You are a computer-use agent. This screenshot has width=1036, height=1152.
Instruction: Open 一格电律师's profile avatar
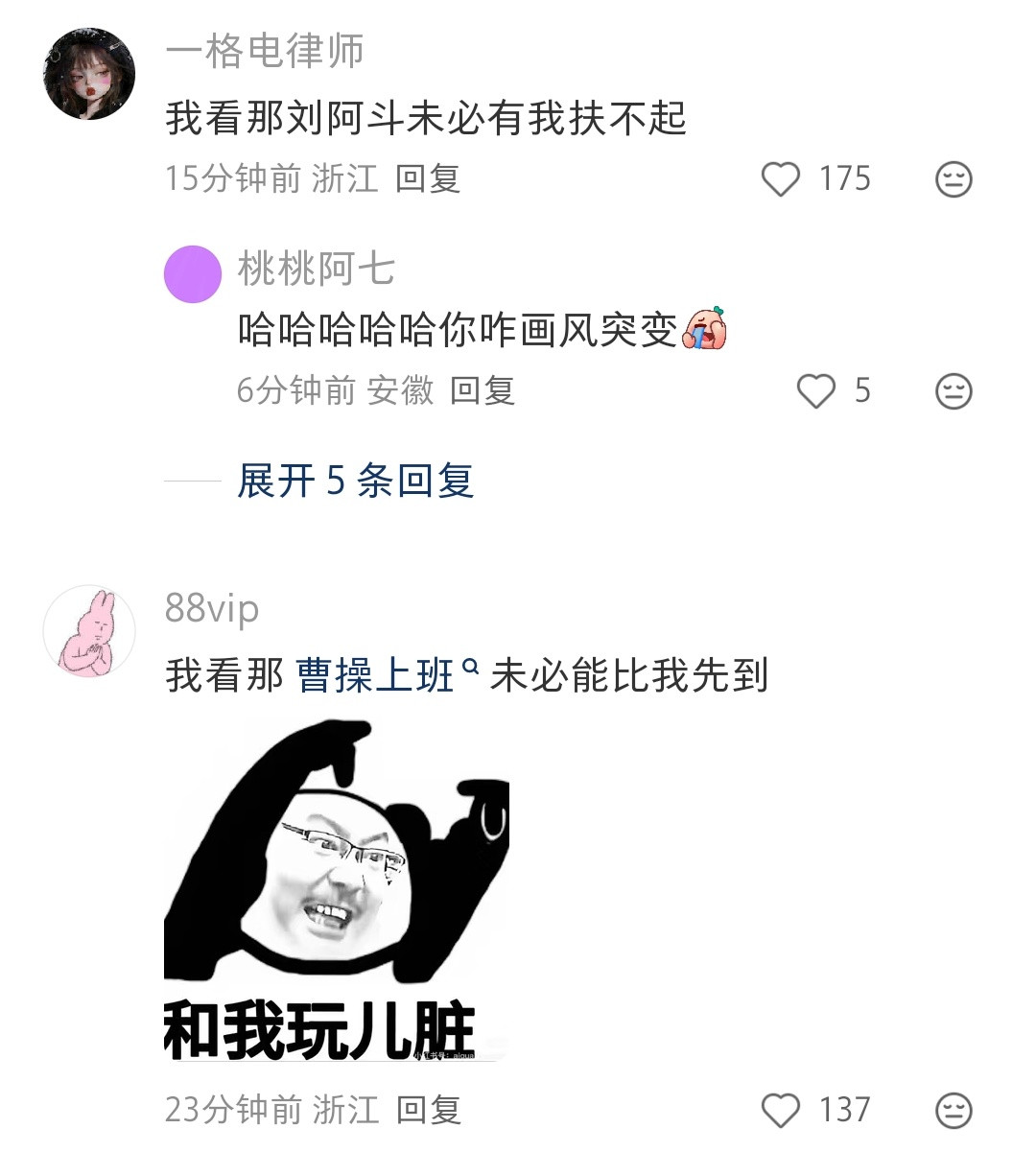(89, 74)
